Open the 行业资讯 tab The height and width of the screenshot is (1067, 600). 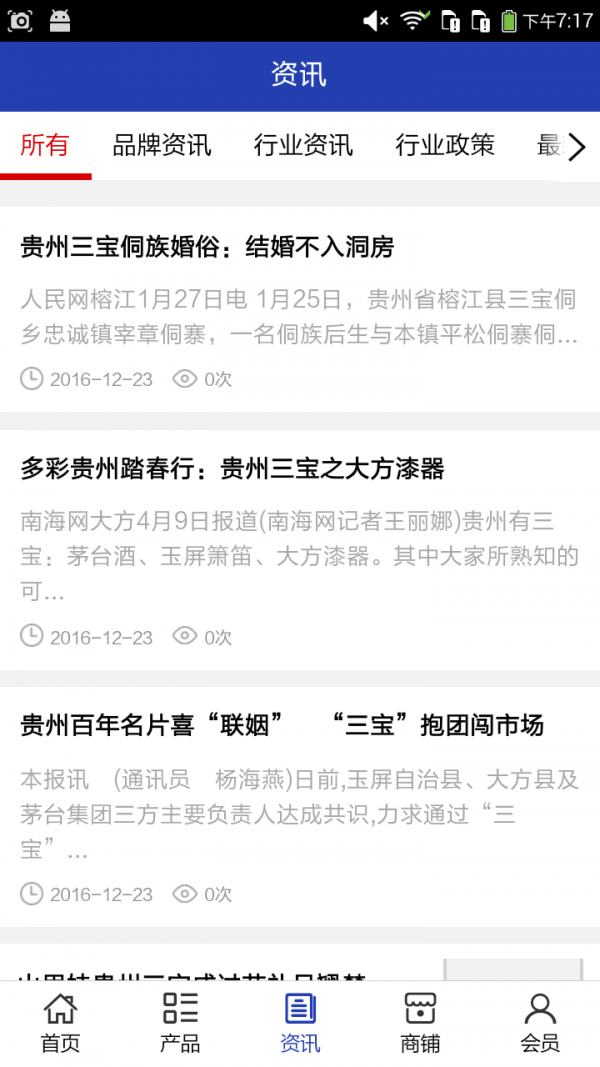coord(303,145)
